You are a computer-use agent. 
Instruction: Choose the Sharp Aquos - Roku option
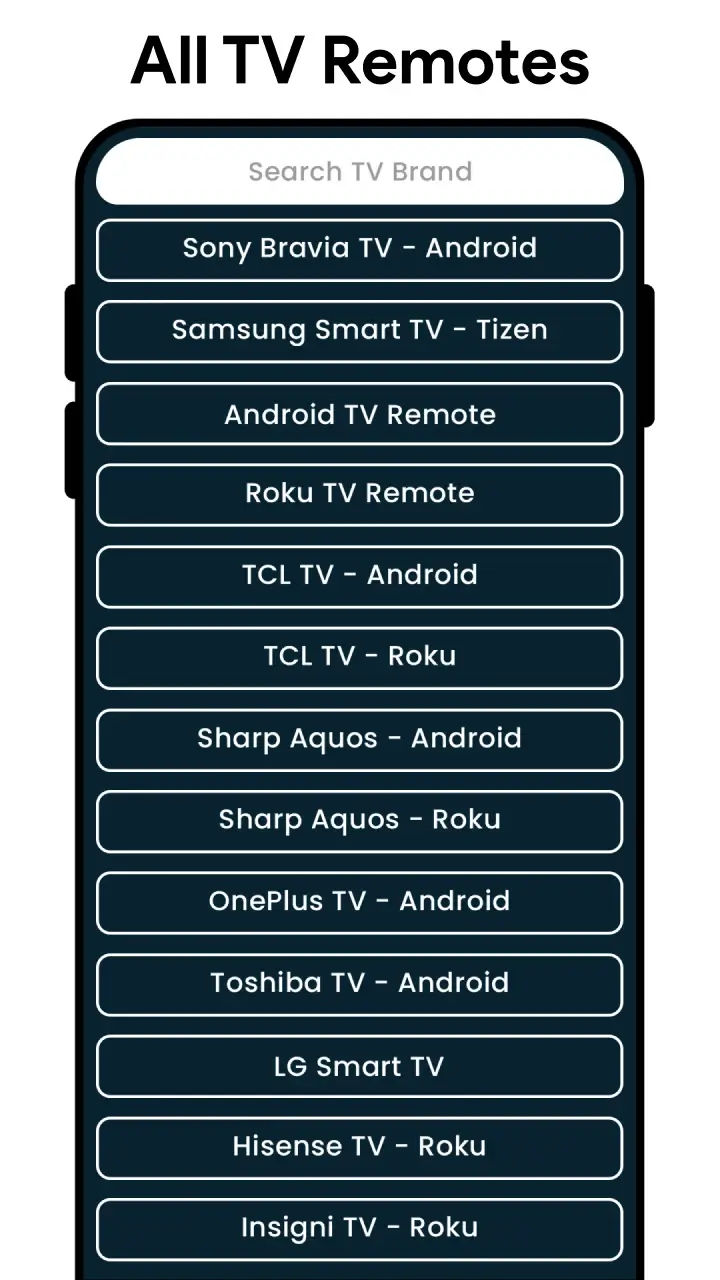click(x=360, y=821)
